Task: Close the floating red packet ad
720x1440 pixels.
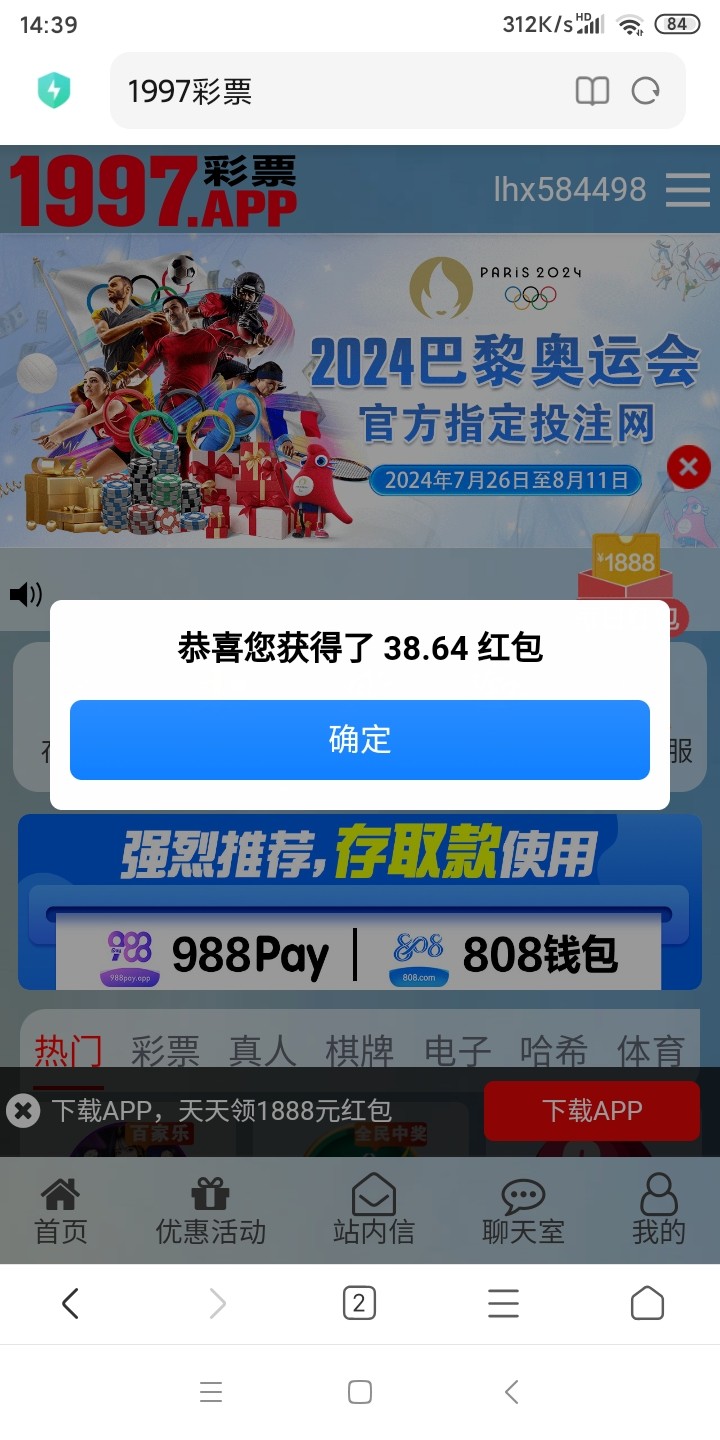Action: pos(688,467)
